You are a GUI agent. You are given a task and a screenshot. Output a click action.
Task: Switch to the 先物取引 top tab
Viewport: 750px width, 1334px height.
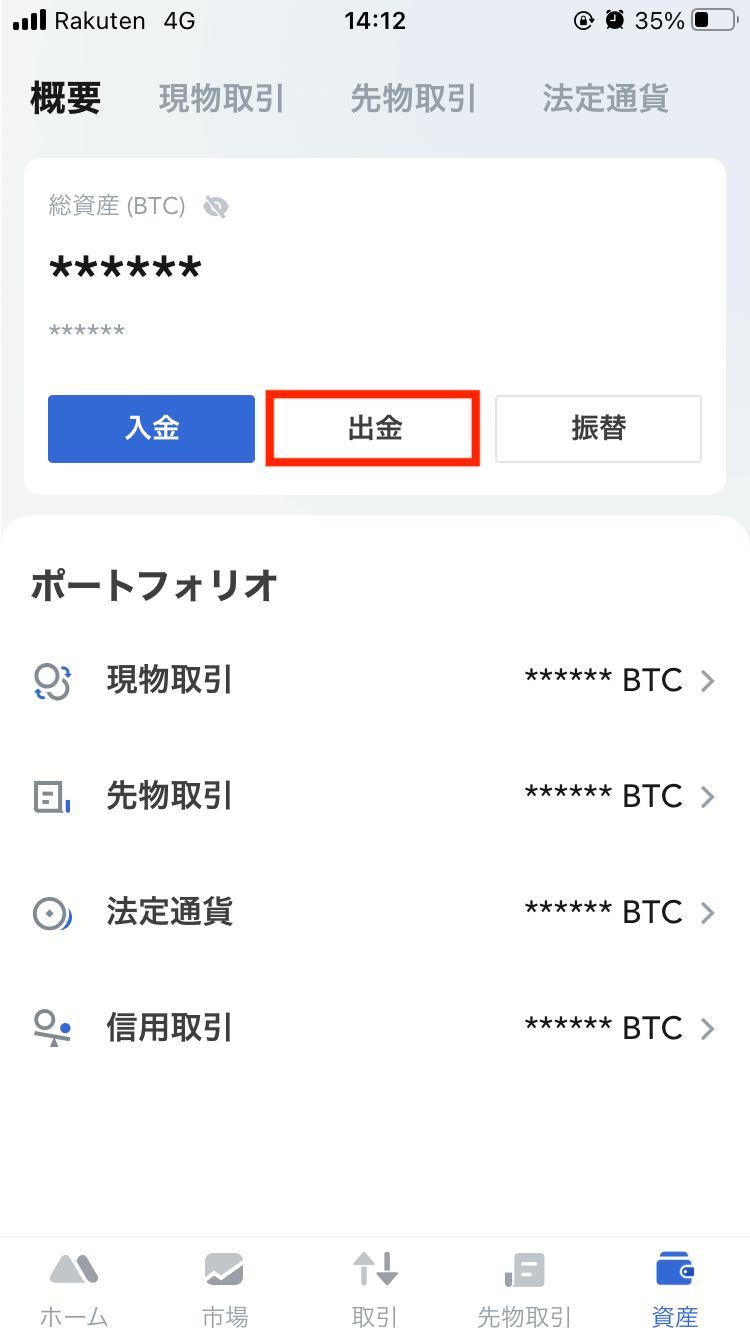coord(413,99)
